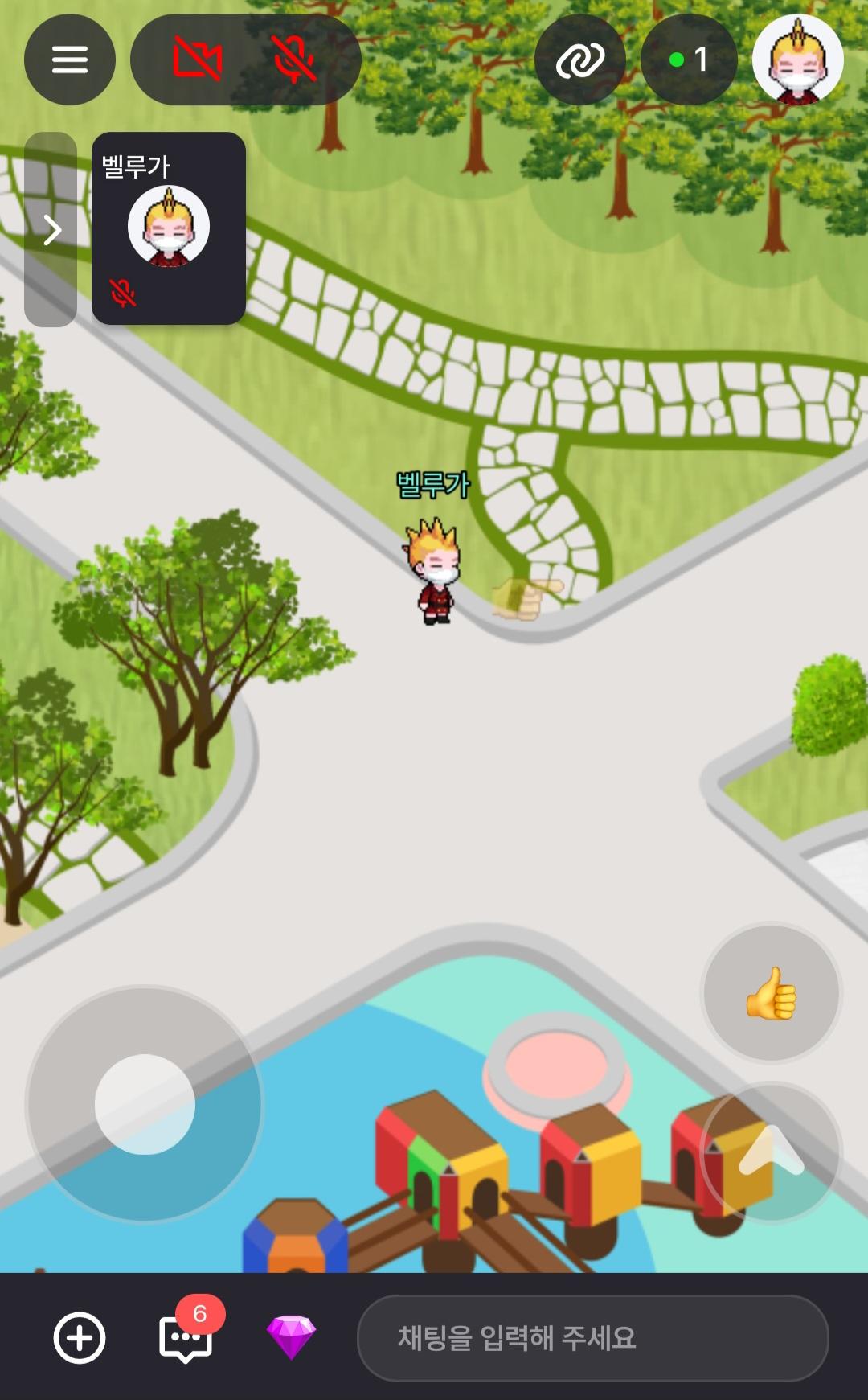Screen dimensions: 868x1400
Task: Focus the 채팅을 입력해 주세요 field
Action: click(592, 1338)
